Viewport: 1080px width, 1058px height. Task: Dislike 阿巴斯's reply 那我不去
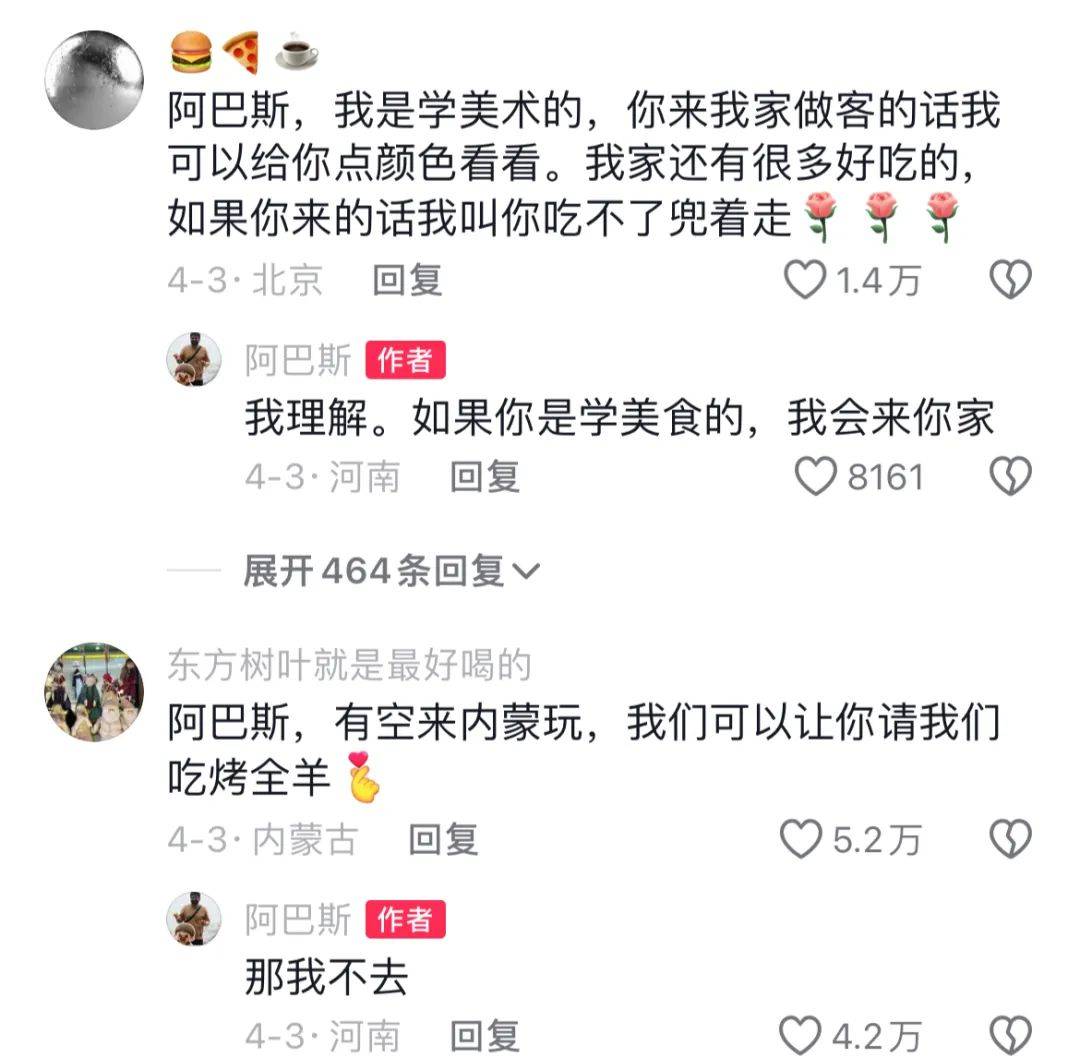tap(1010, 1035)
